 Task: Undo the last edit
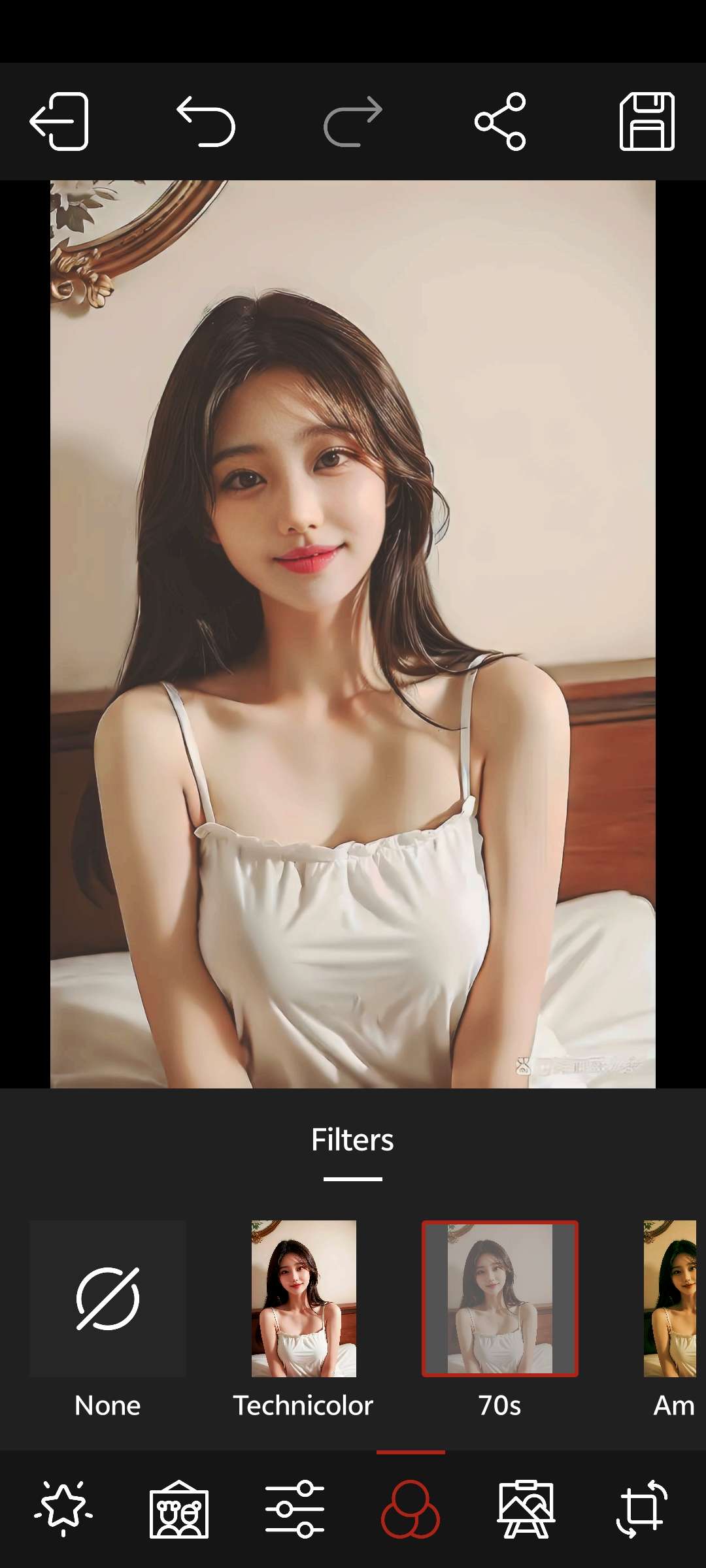206,122
